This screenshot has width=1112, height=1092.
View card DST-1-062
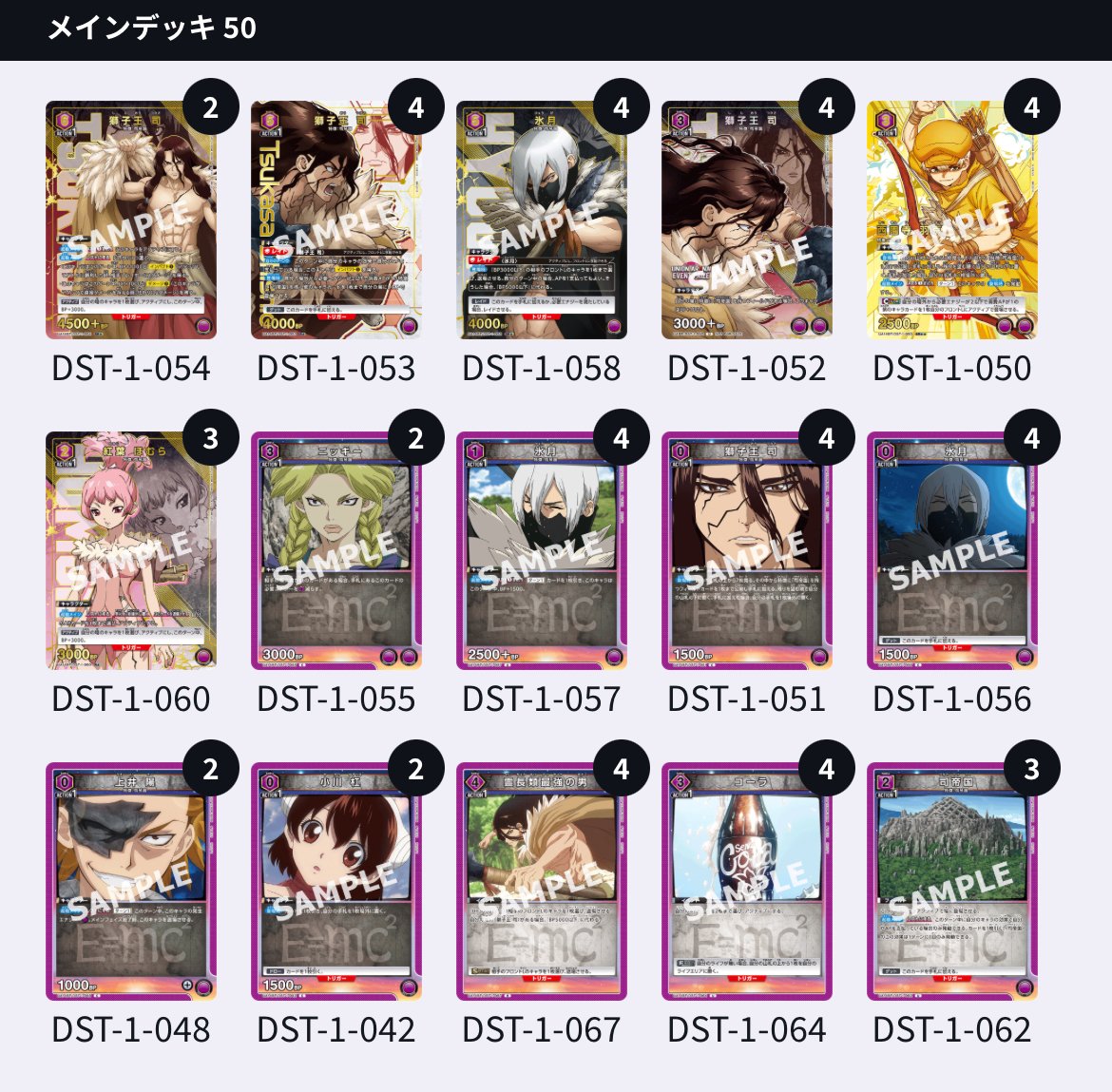click(x=952, y=882)
